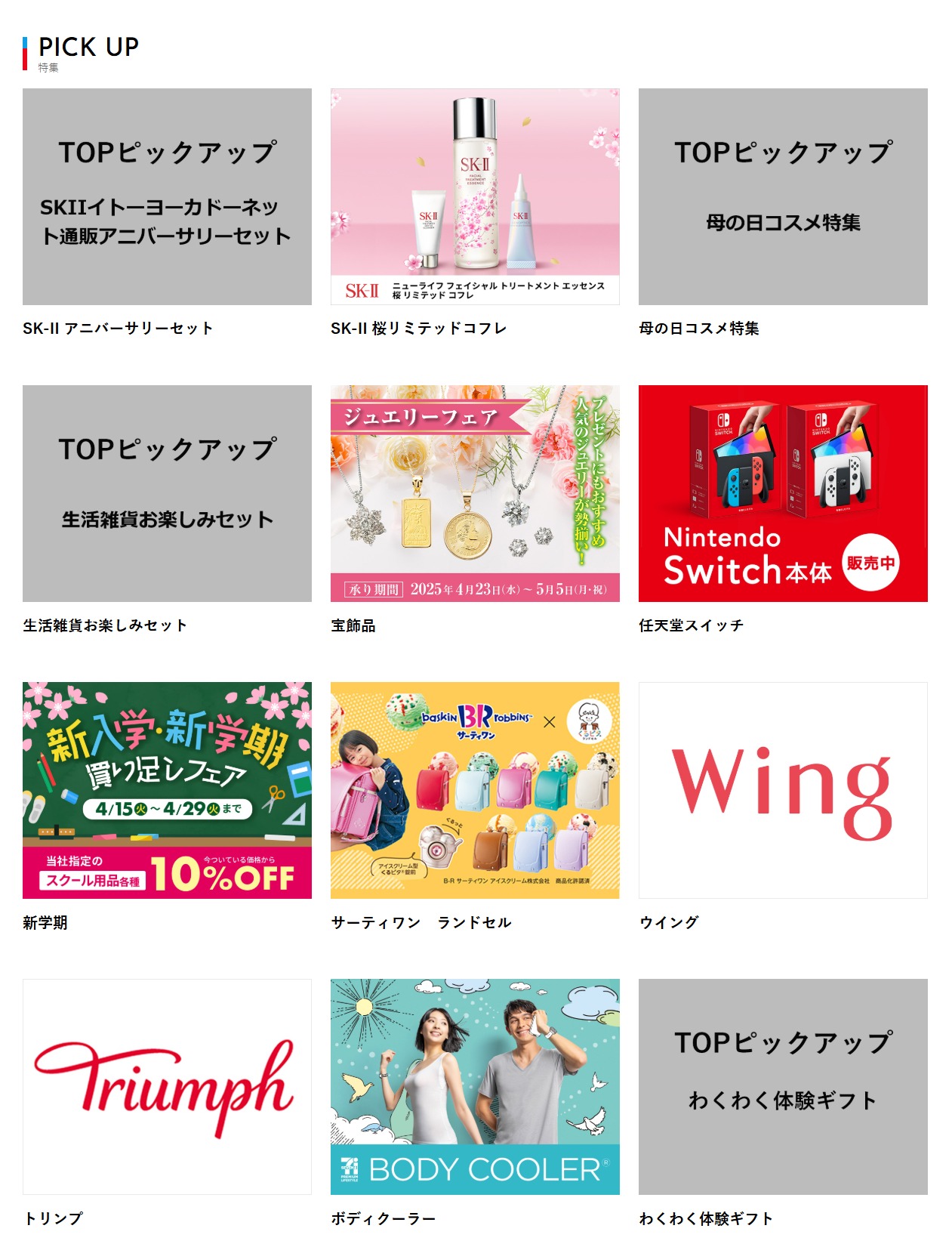952x1247 pixels.
Task: Open the わくわく体験ギフト tile
Action: [783, 1086]
